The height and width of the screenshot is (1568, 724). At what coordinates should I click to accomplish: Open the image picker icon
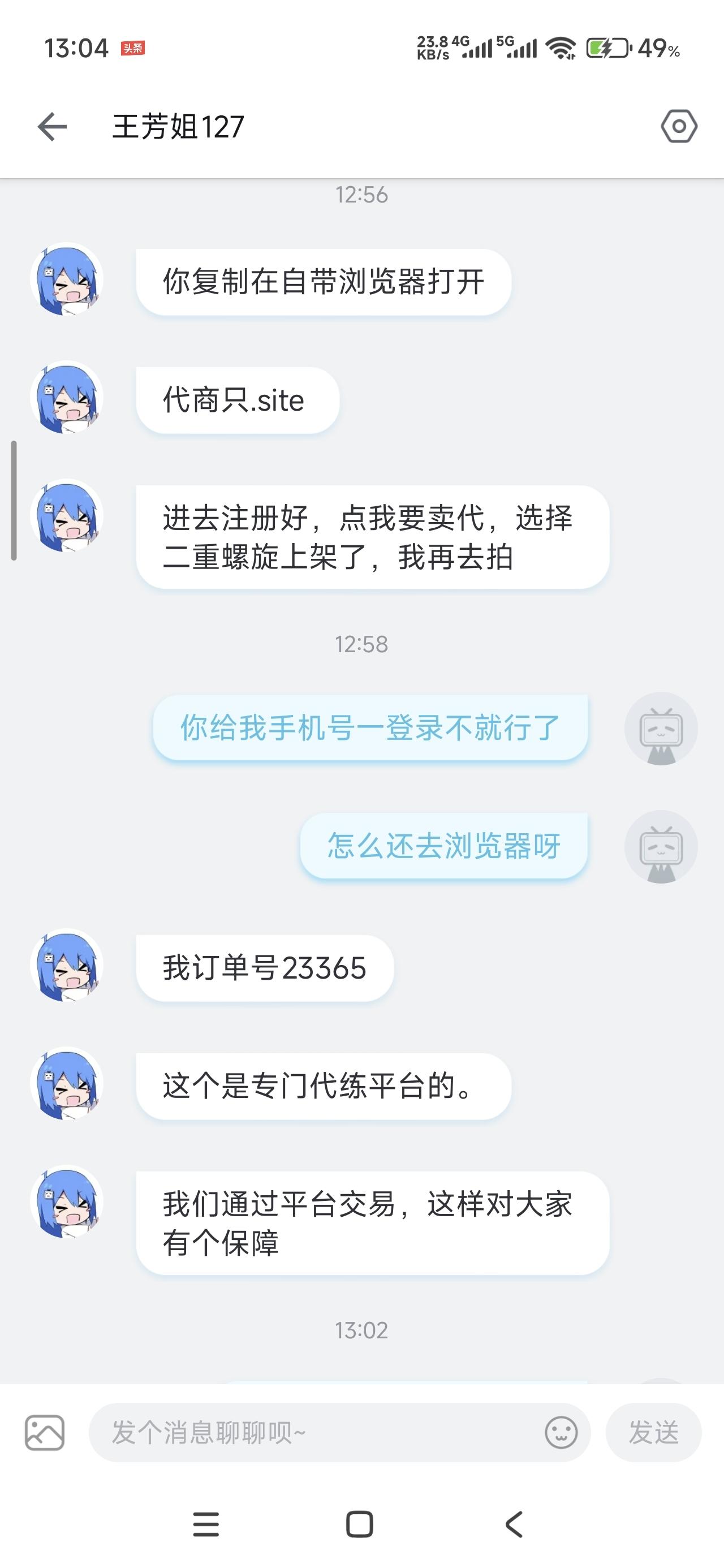(45, 1432)
